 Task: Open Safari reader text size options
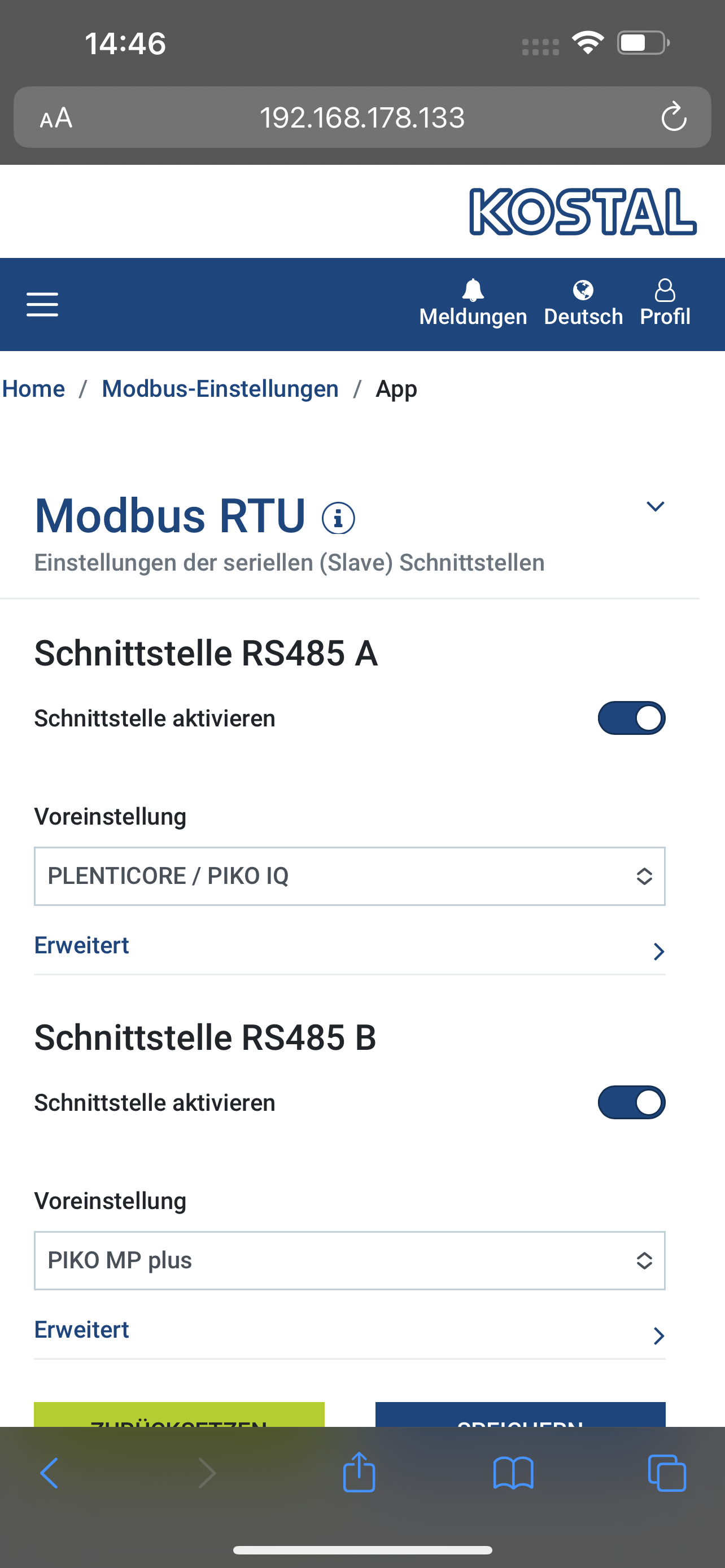pyautogui.click(x=56, y=117)
